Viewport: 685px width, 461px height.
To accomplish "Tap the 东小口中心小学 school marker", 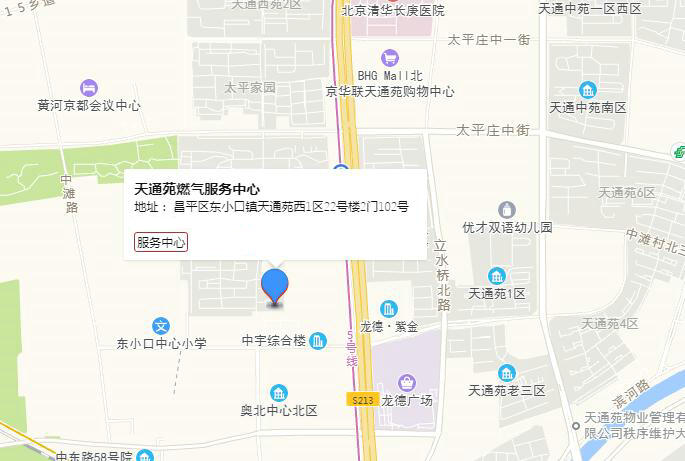I will pyautogui.click(x=161, y=326).
